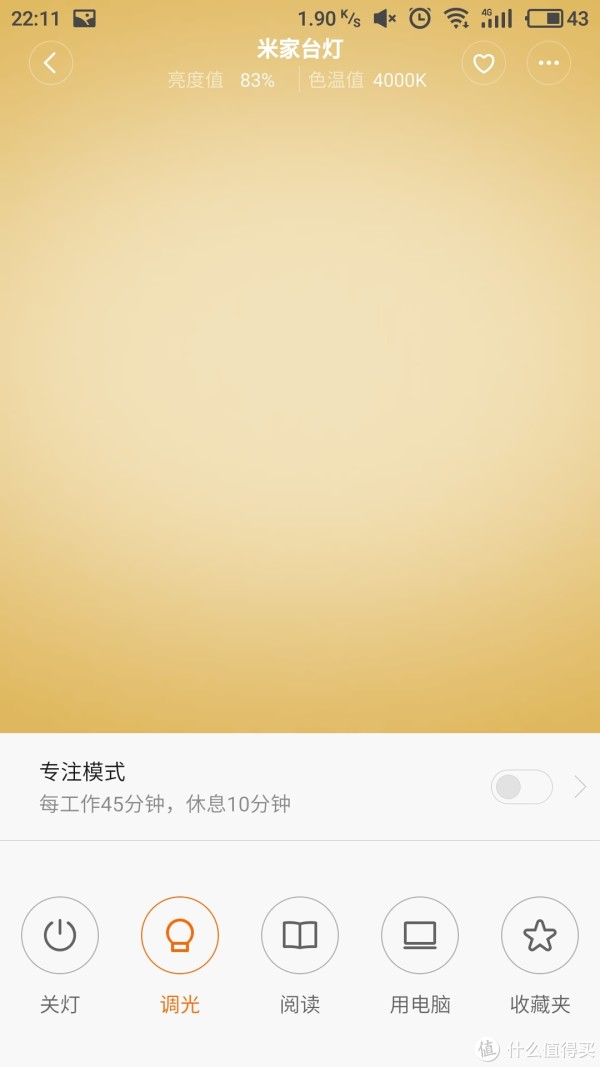
Task: Turn off the lamp with 关灯
Action: click(x=60, y=935)
